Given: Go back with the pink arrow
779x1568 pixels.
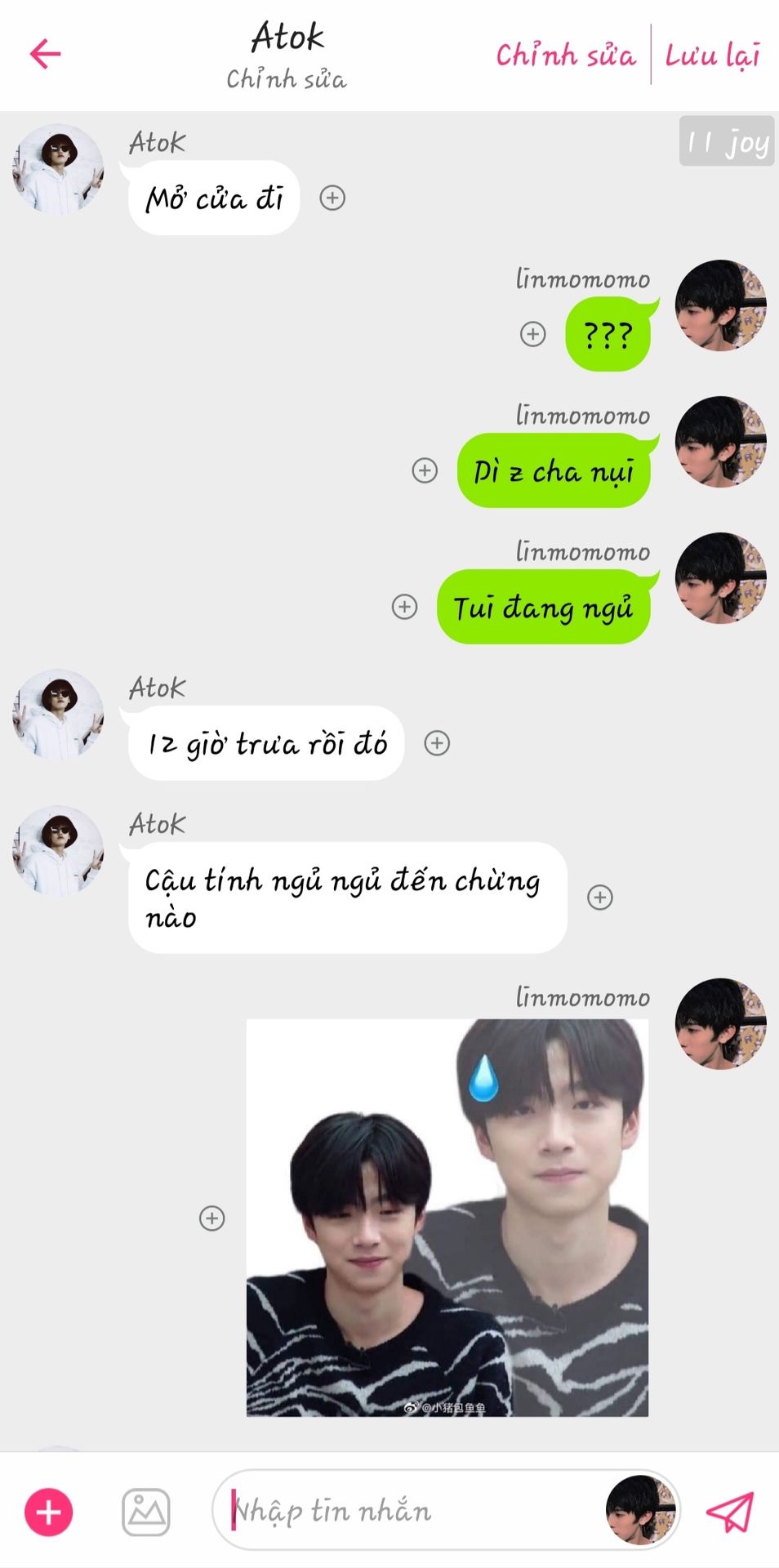Looking at the screenshot, I should (45, 54).
